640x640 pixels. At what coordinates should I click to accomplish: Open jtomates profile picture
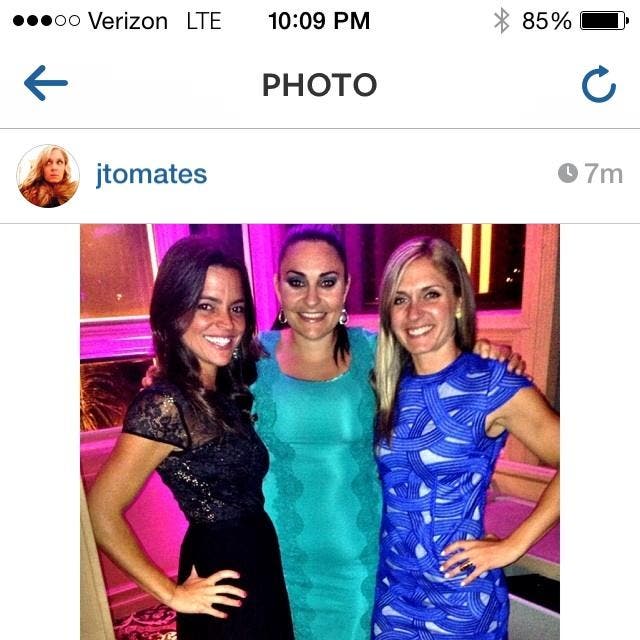pyautogui.click(x=48, y=175)
